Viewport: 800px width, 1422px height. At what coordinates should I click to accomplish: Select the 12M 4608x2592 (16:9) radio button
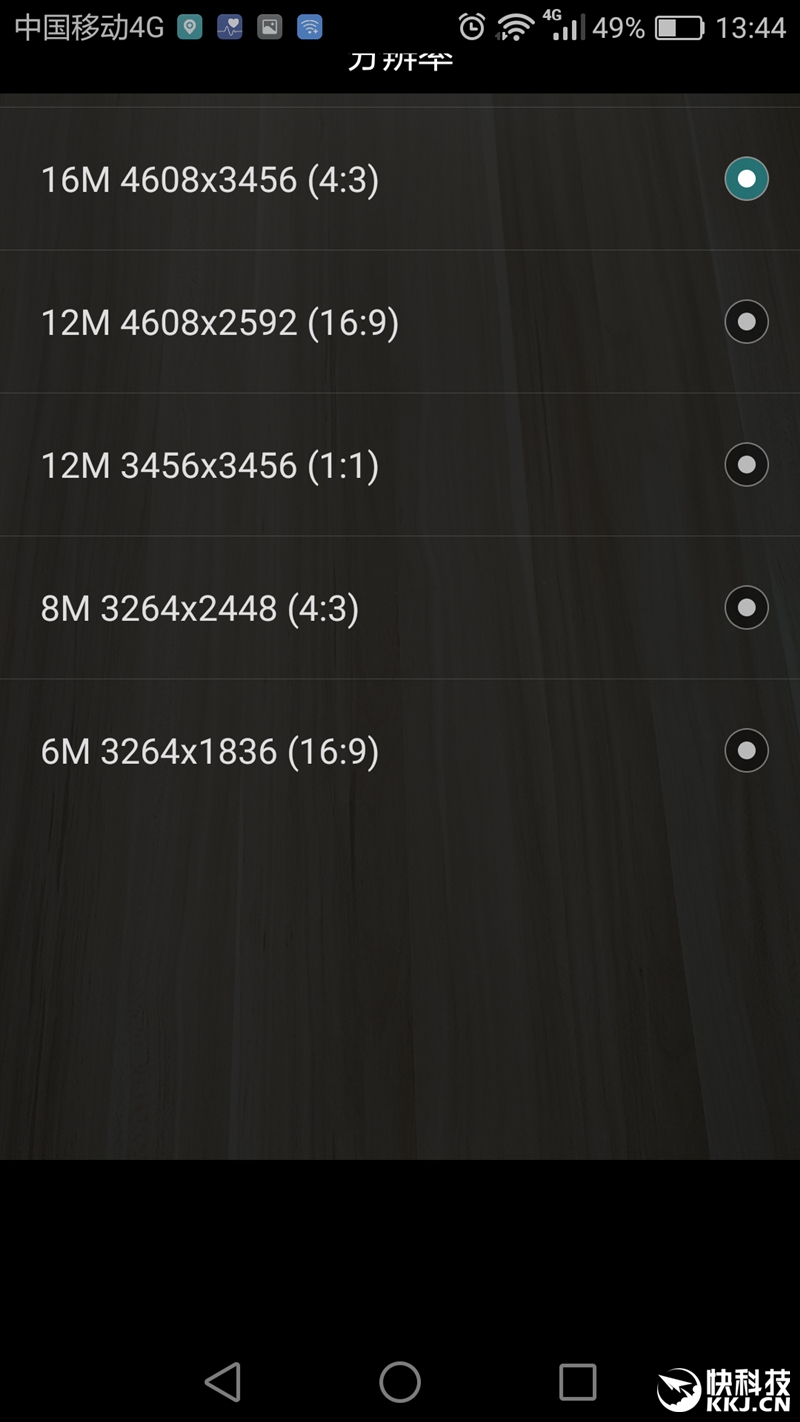746,322
